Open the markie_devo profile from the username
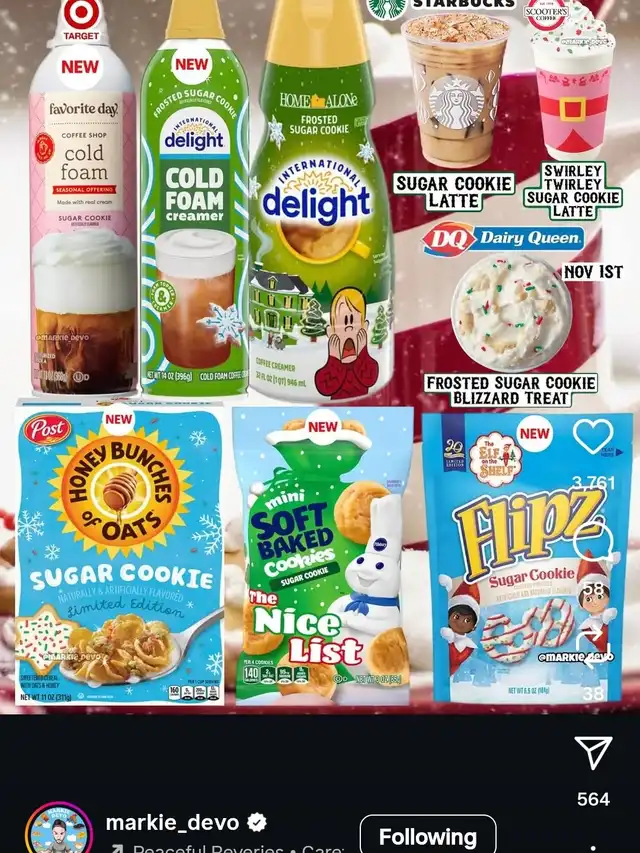The width and height of the screenshot is (640, 853). (x=173, y=823)
